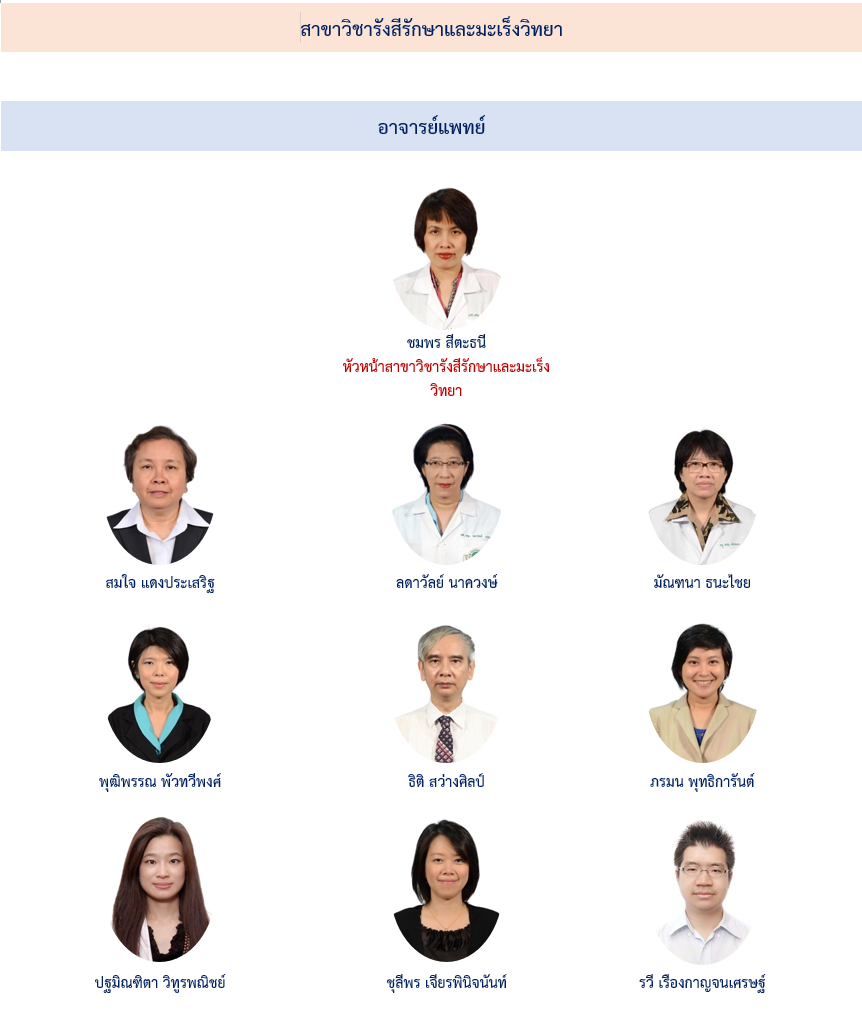
Task: Tap the พุฒิพรรณ พัวทวีพงศ์ card
Action: coord(159,696)
